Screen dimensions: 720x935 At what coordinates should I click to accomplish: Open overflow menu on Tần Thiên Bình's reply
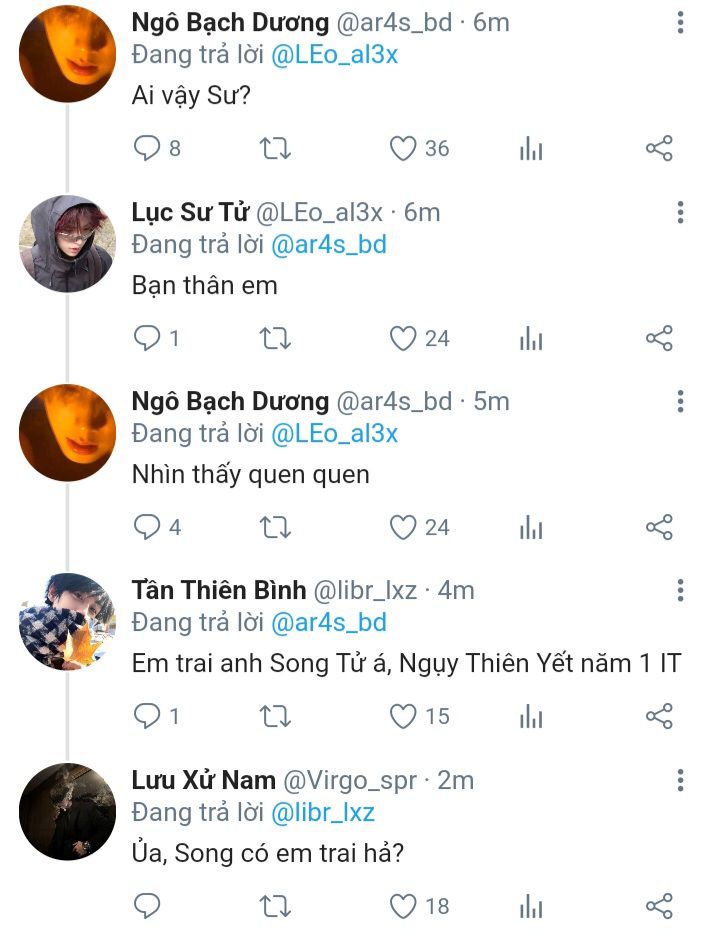[680, 590]
